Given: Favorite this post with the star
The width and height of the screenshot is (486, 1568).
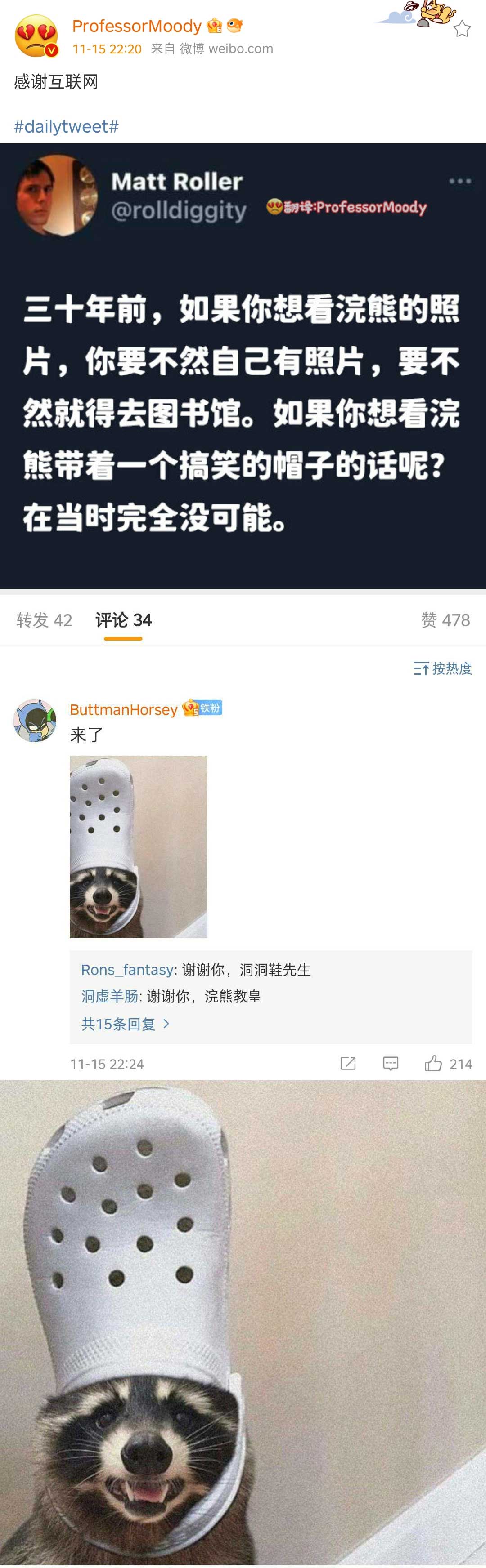Looking at the screenshot, I should click(462, 29).
